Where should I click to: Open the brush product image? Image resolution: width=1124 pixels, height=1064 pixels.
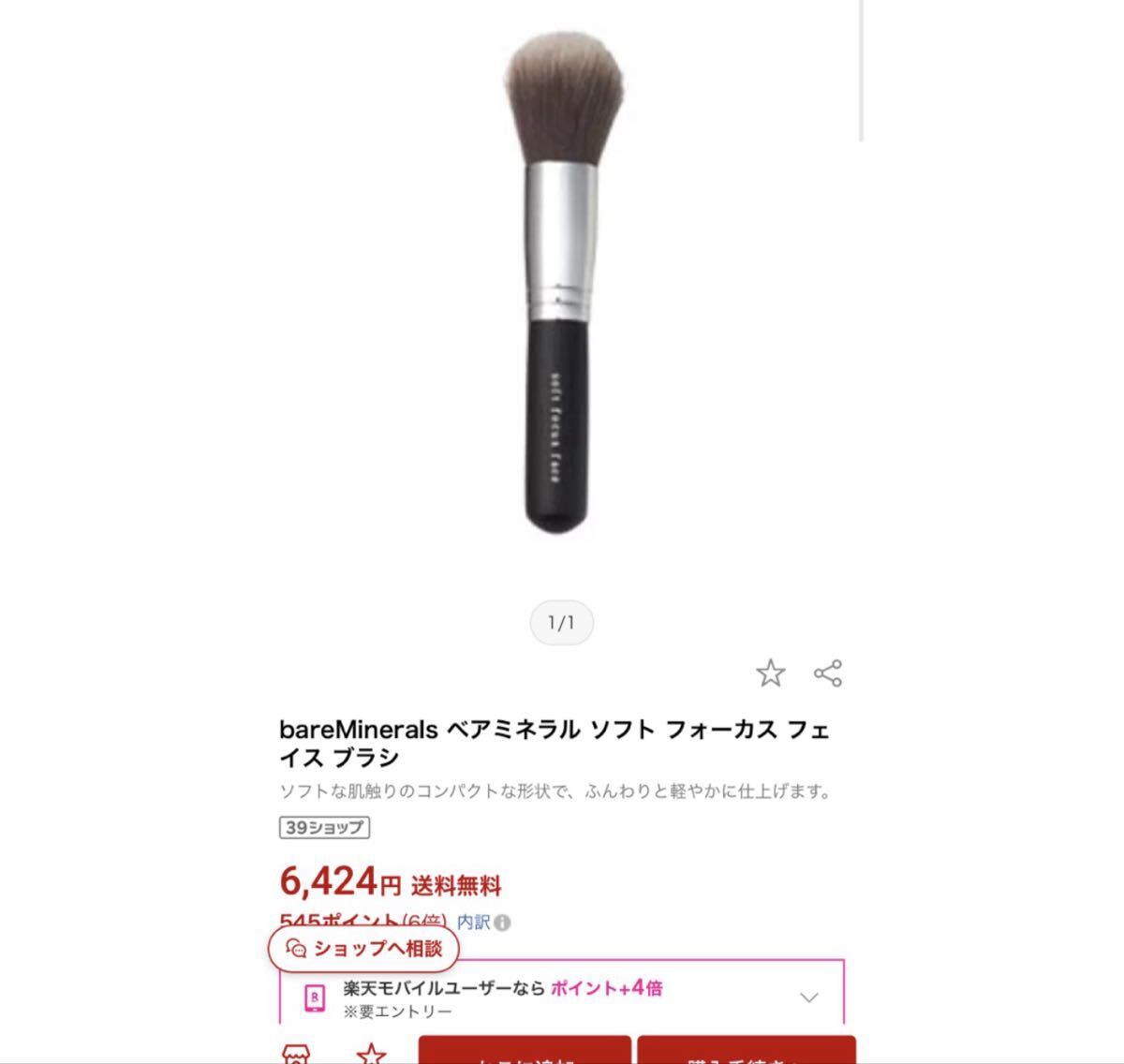click(x=562, y=281)
